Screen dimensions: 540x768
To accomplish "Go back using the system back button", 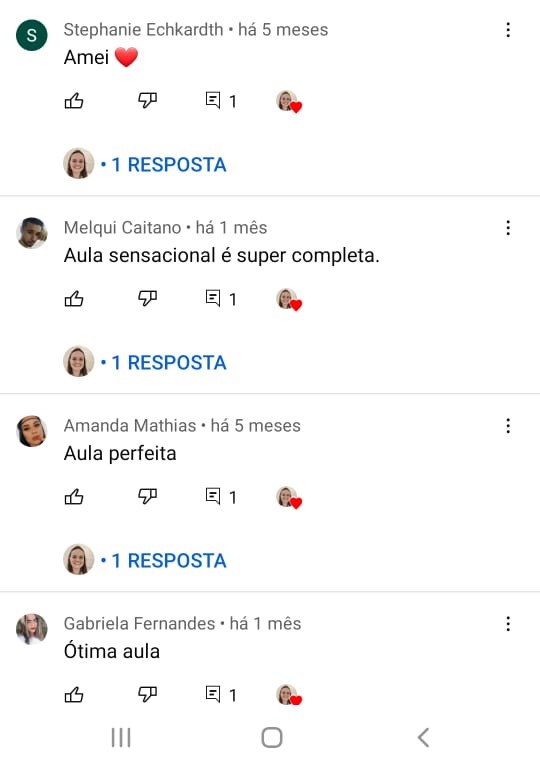I will [x=423, y=737].
